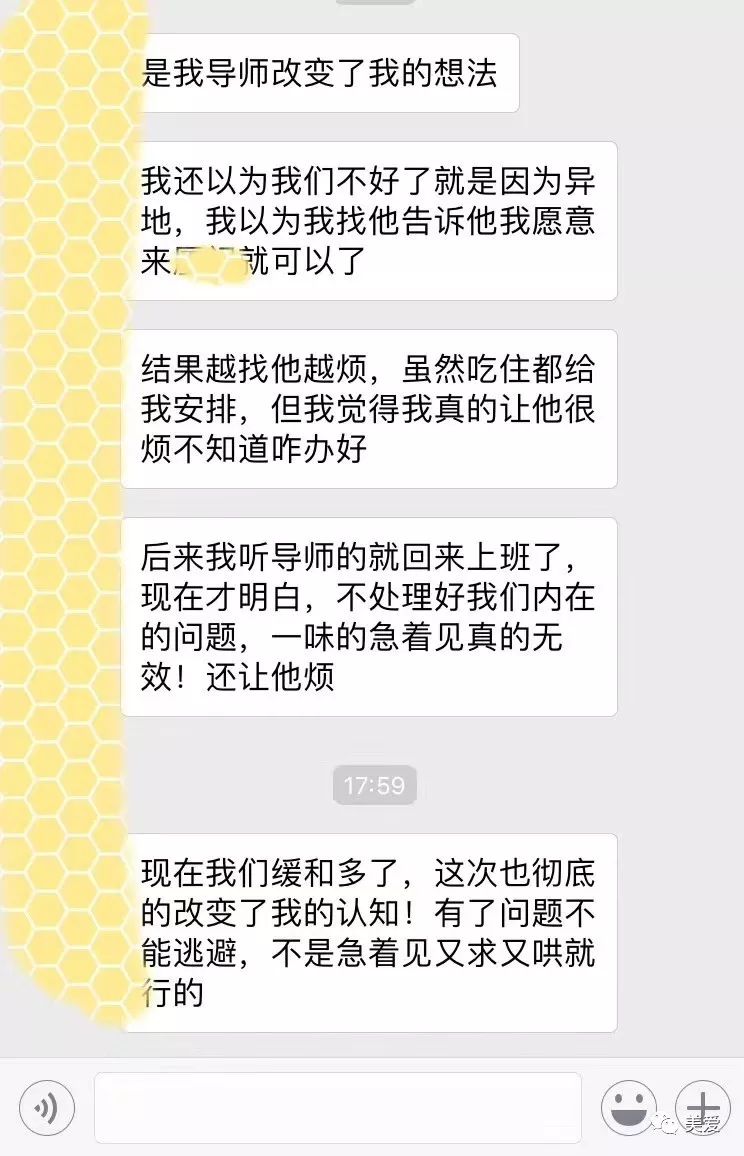Open the emoji sticker panel

click(628, 1107)
